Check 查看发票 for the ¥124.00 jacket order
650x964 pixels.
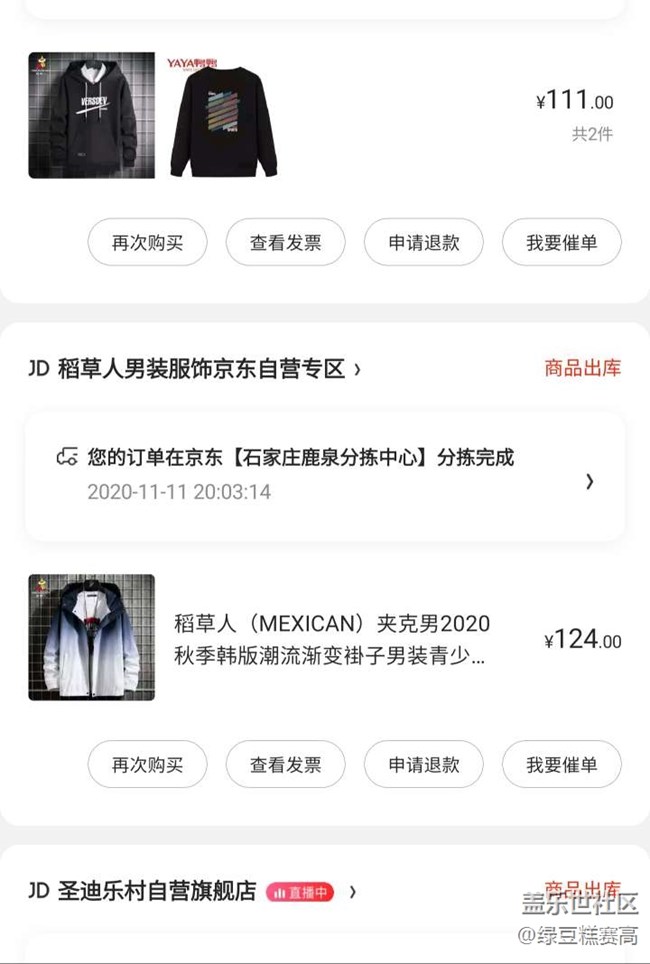pos(285,765)
